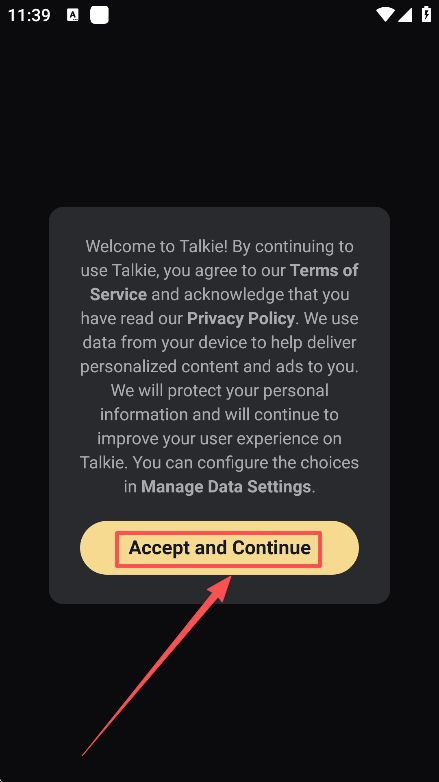Tap Accept and Continue button

pyautogui.click(x=220, y=548)
